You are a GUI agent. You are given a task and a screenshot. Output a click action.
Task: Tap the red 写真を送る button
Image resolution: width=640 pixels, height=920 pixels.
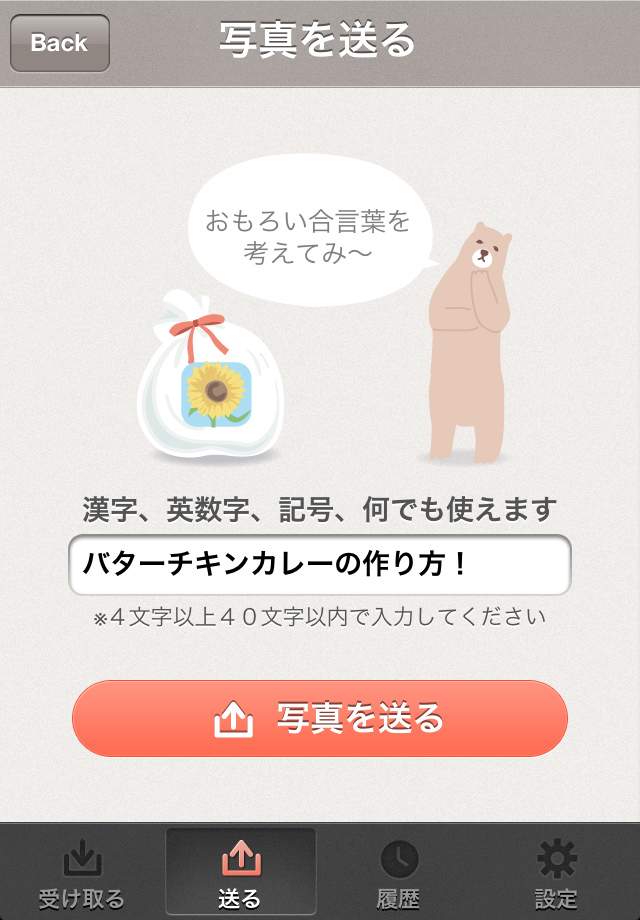pos(320,718)
